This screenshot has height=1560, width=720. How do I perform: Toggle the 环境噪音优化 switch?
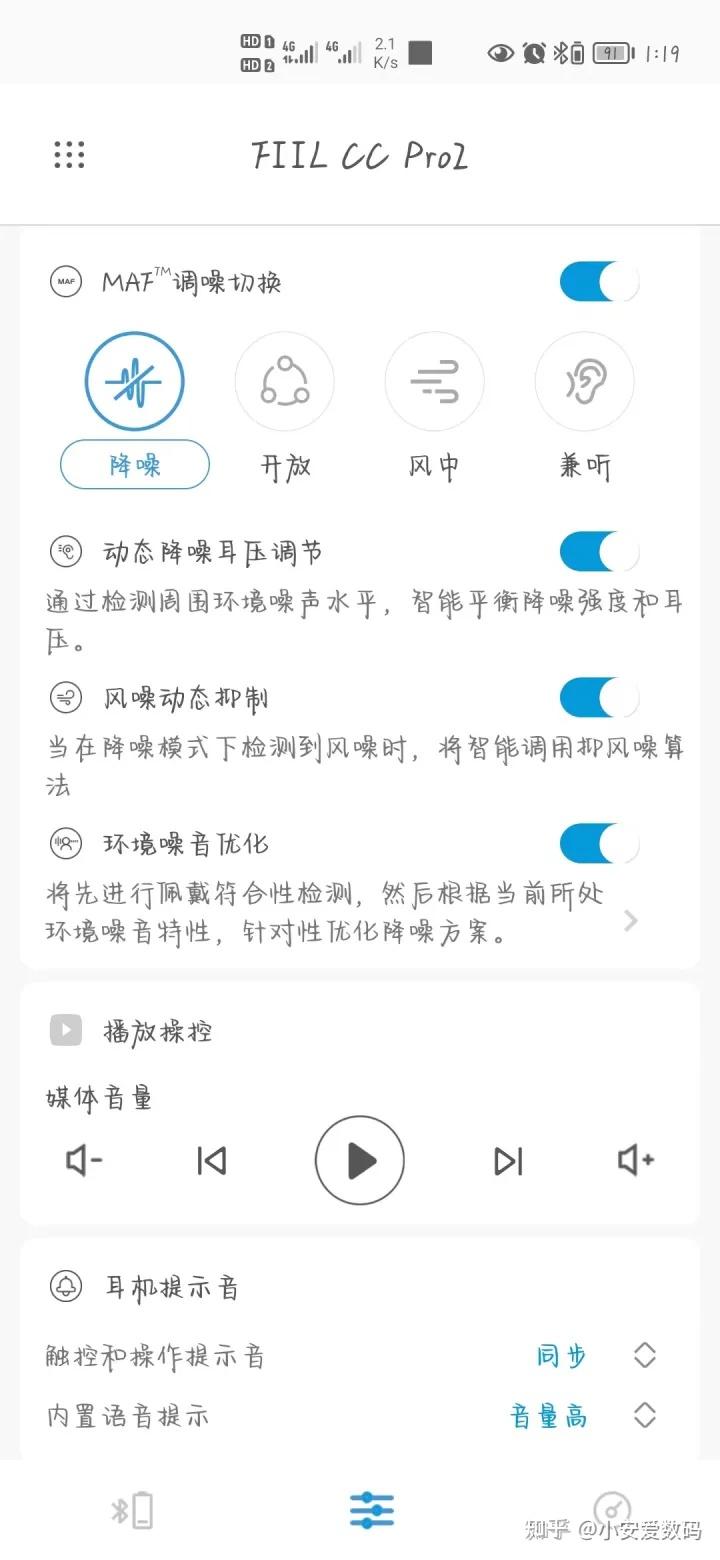click(599, 843)
